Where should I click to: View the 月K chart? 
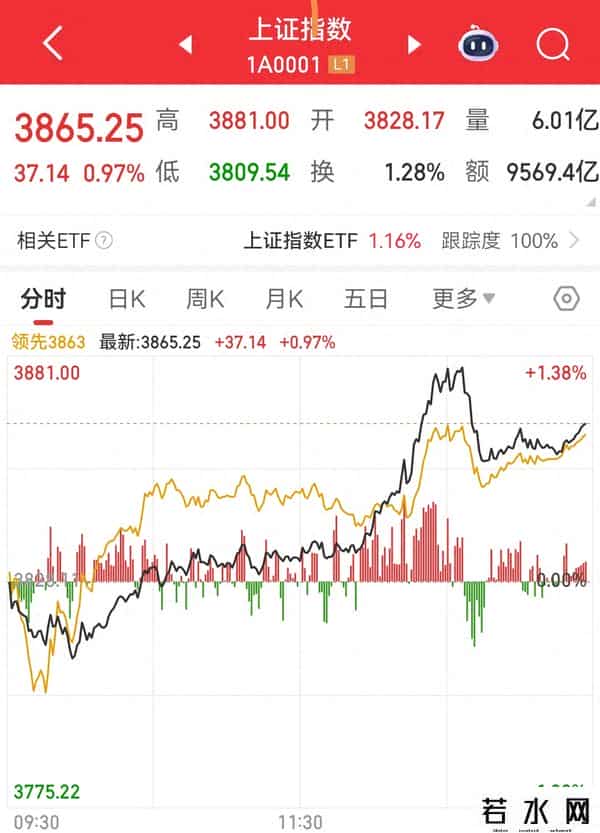click(x=284, y=298)
